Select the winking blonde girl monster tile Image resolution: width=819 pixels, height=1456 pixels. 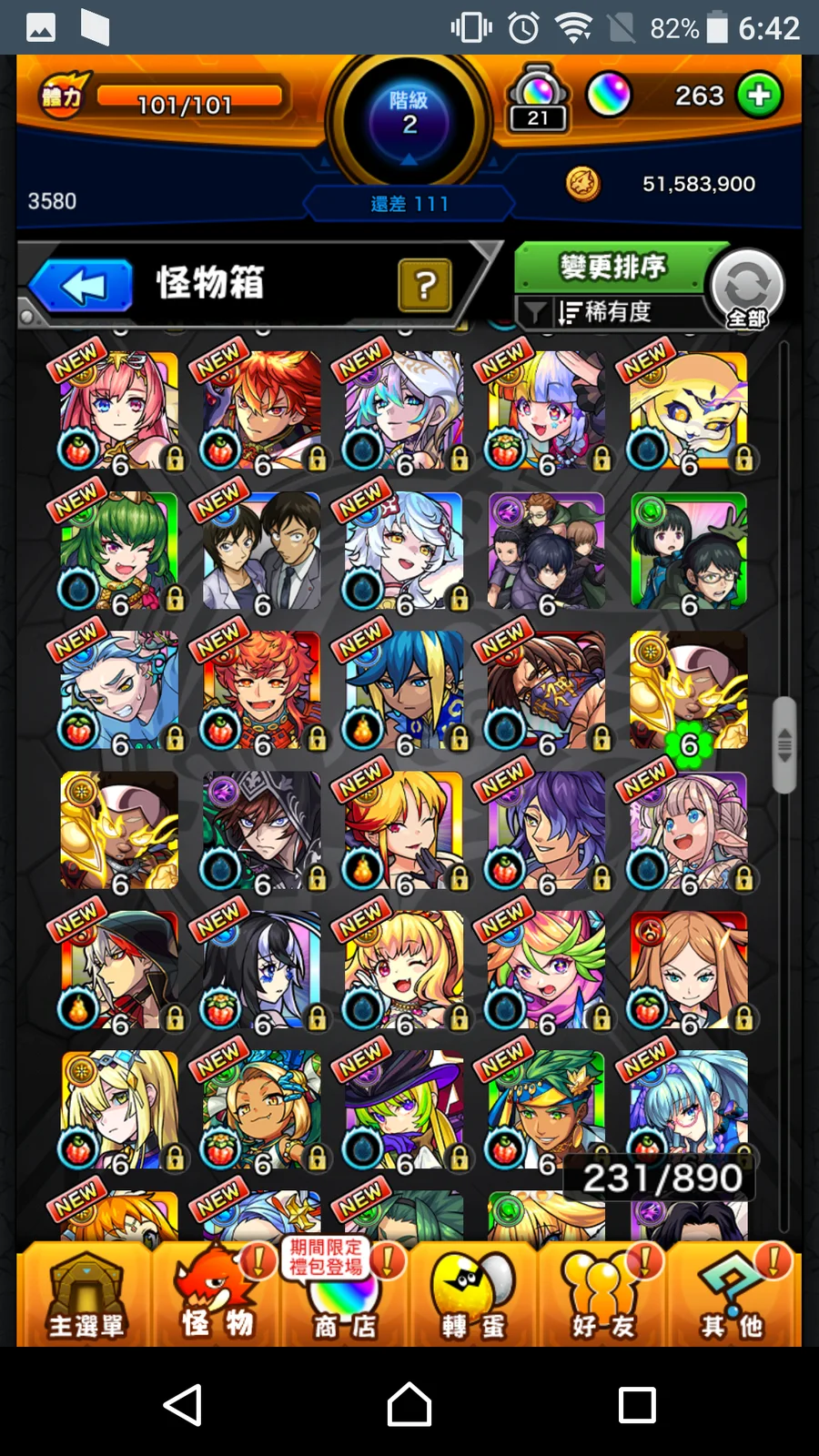404,971
